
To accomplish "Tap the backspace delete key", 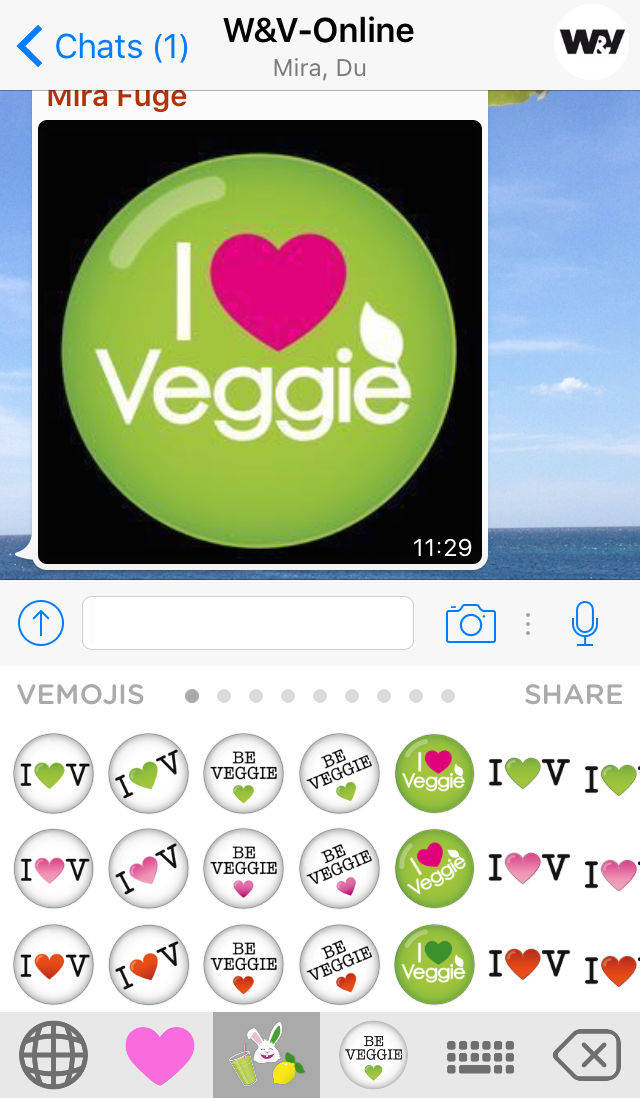I will coord(586,1055).
